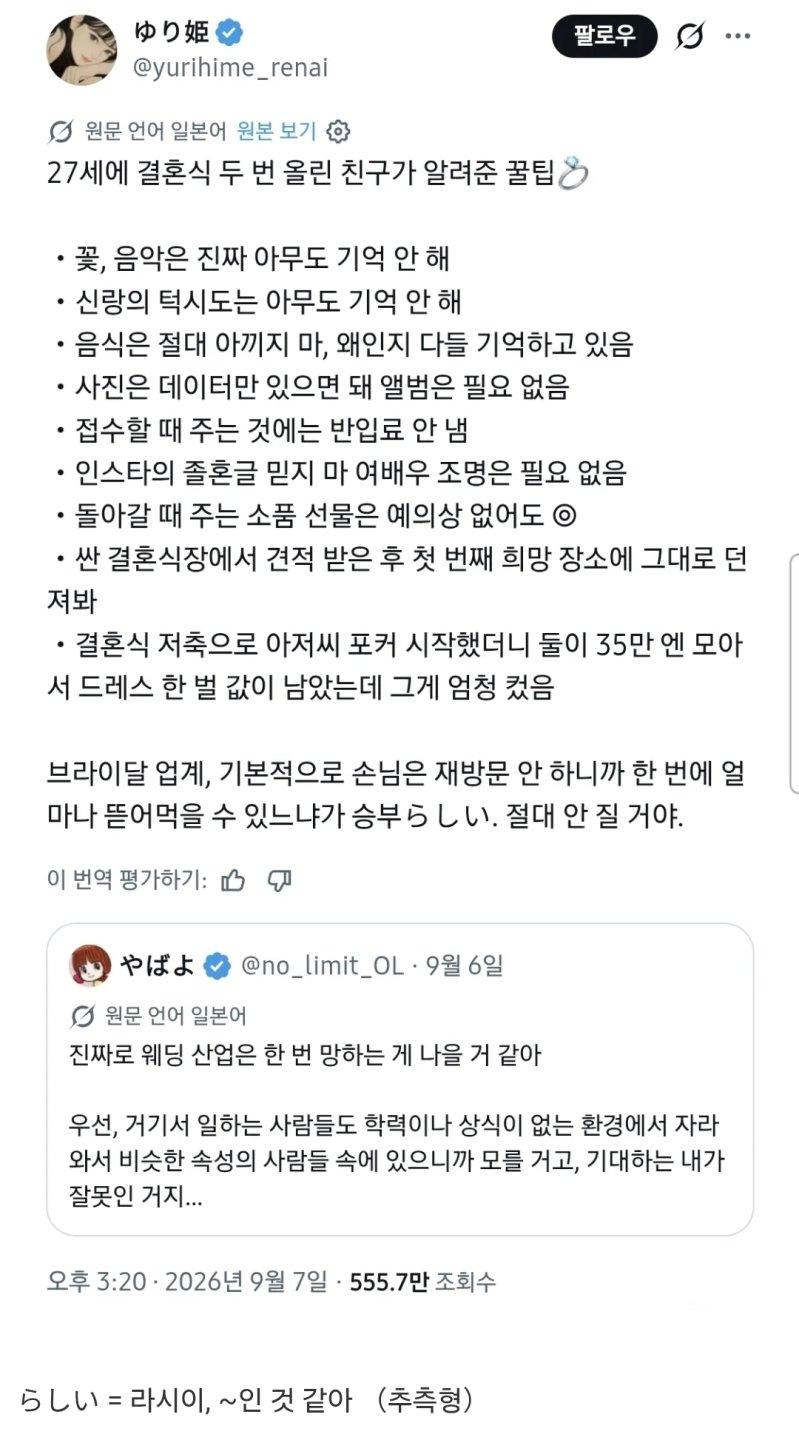799x1440 pixels.
Task: Open the Grok icon beside the follow button
Action: pyautogui.click(x=689, y=37)
